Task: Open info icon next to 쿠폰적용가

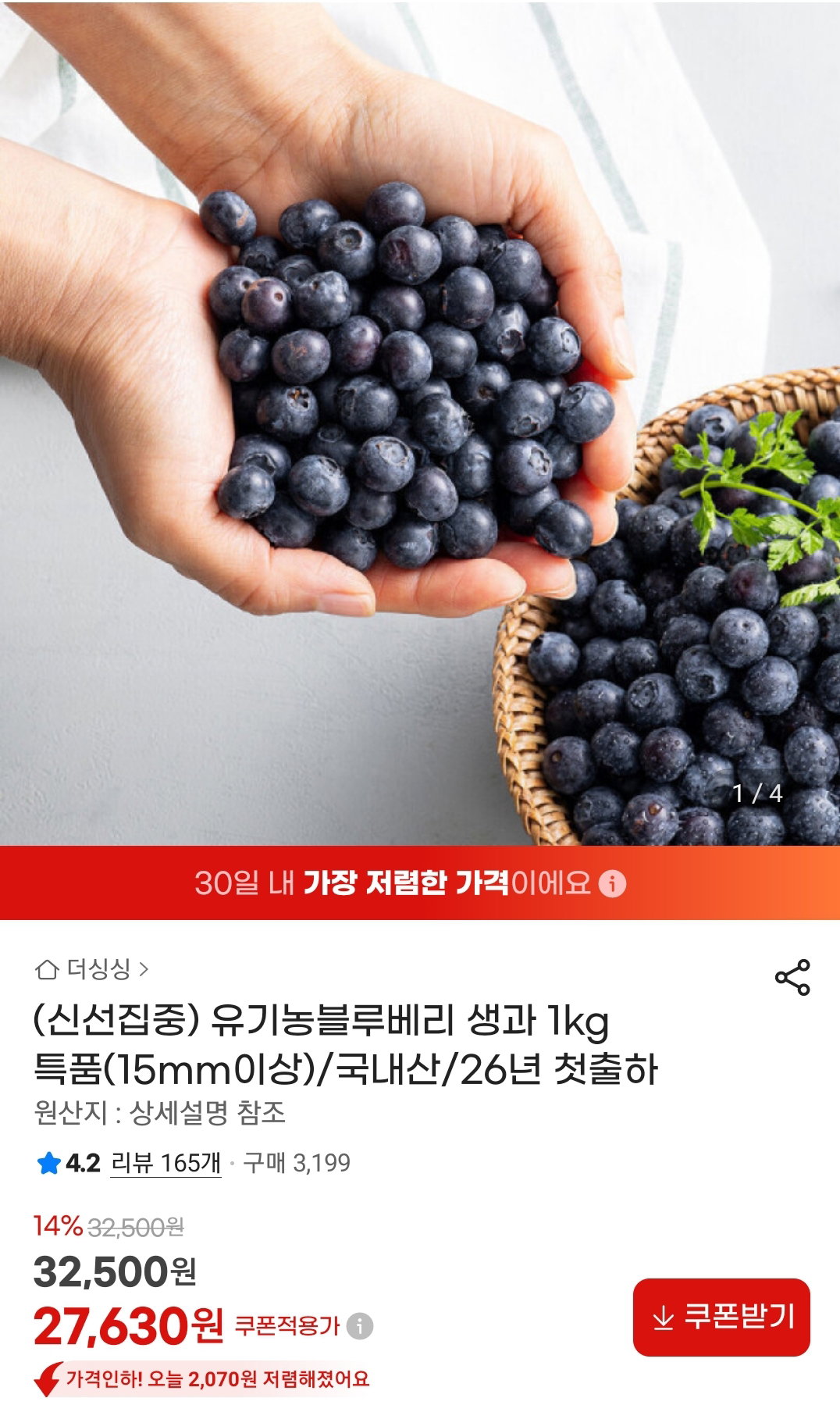Action: pyautogui.click(x=360, y=1325)
